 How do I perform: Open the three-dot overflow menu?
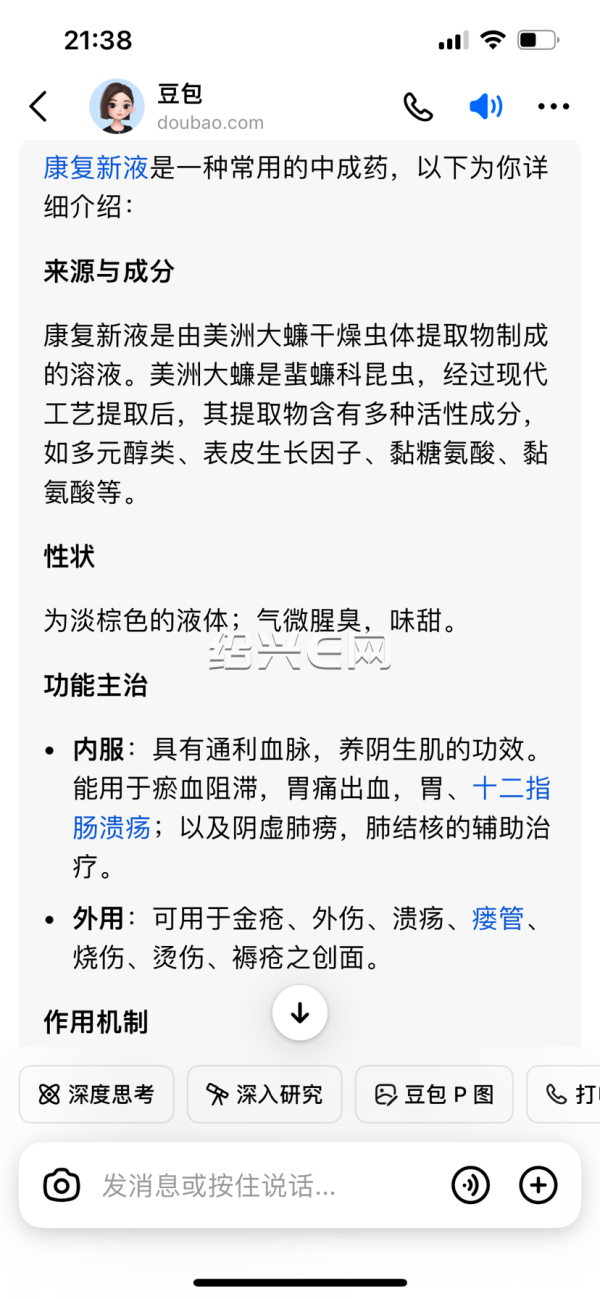pyautogui.click(x=553, y=106)
